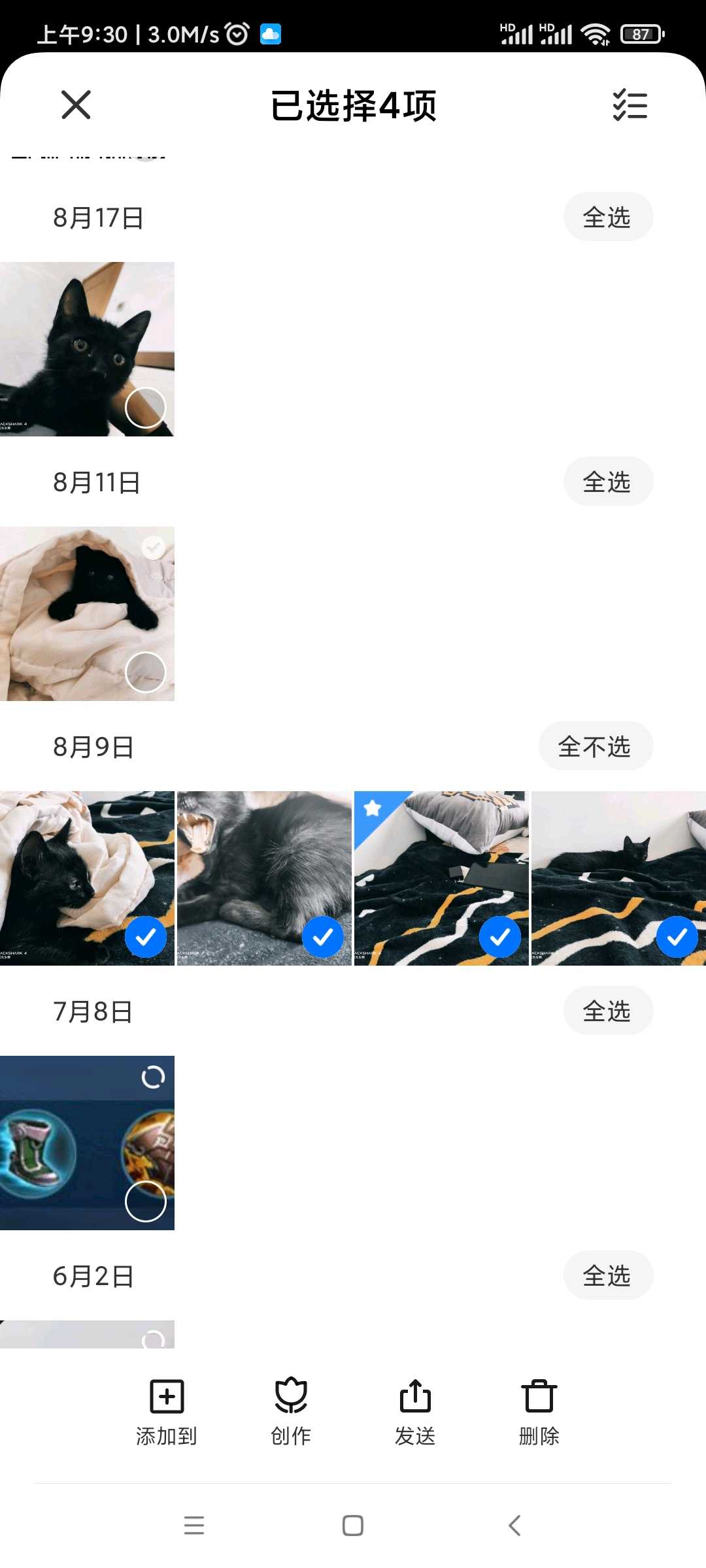Select all photos from 7月8日

pyautogui.click(x=608, y=1011)
